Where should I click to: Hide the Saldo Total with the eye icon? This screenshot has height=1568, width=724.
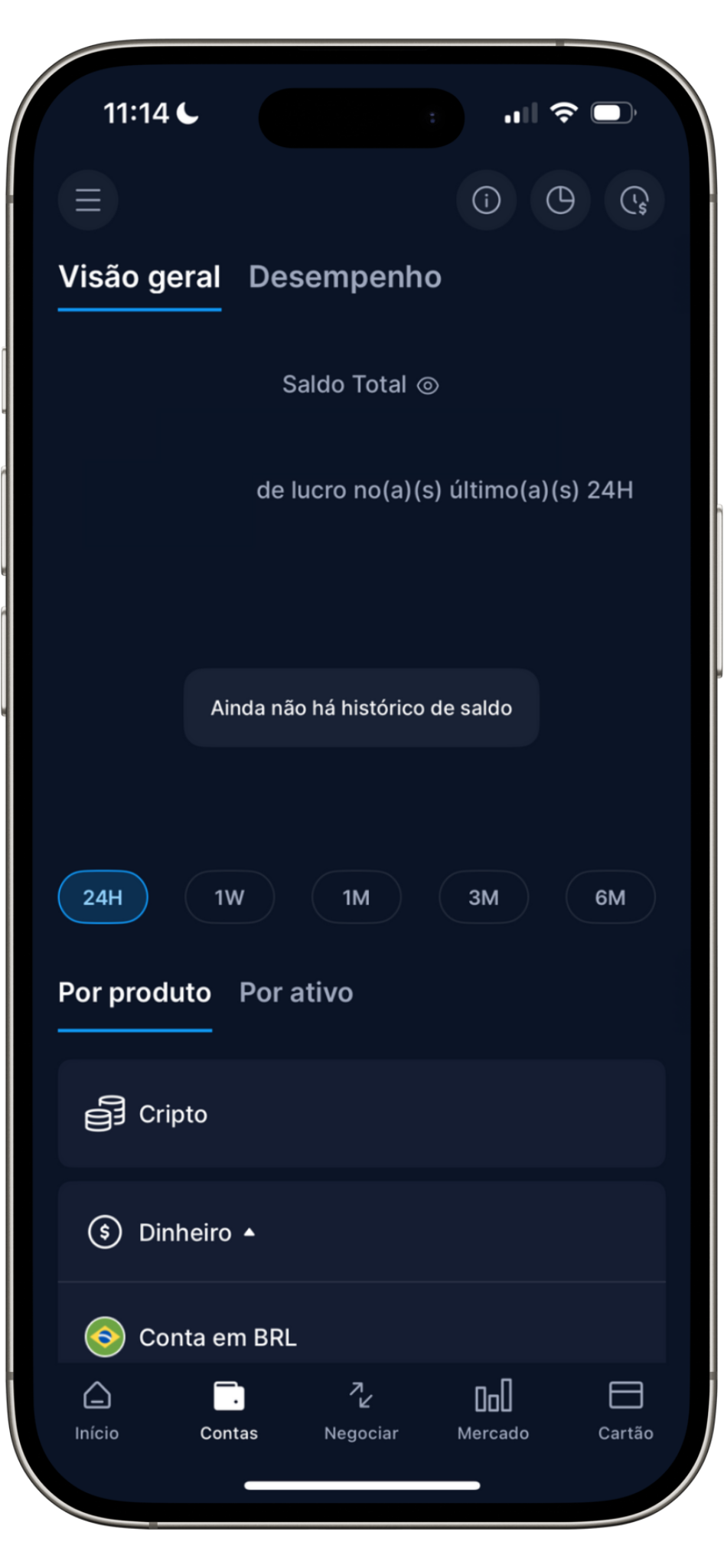[428, 385]
